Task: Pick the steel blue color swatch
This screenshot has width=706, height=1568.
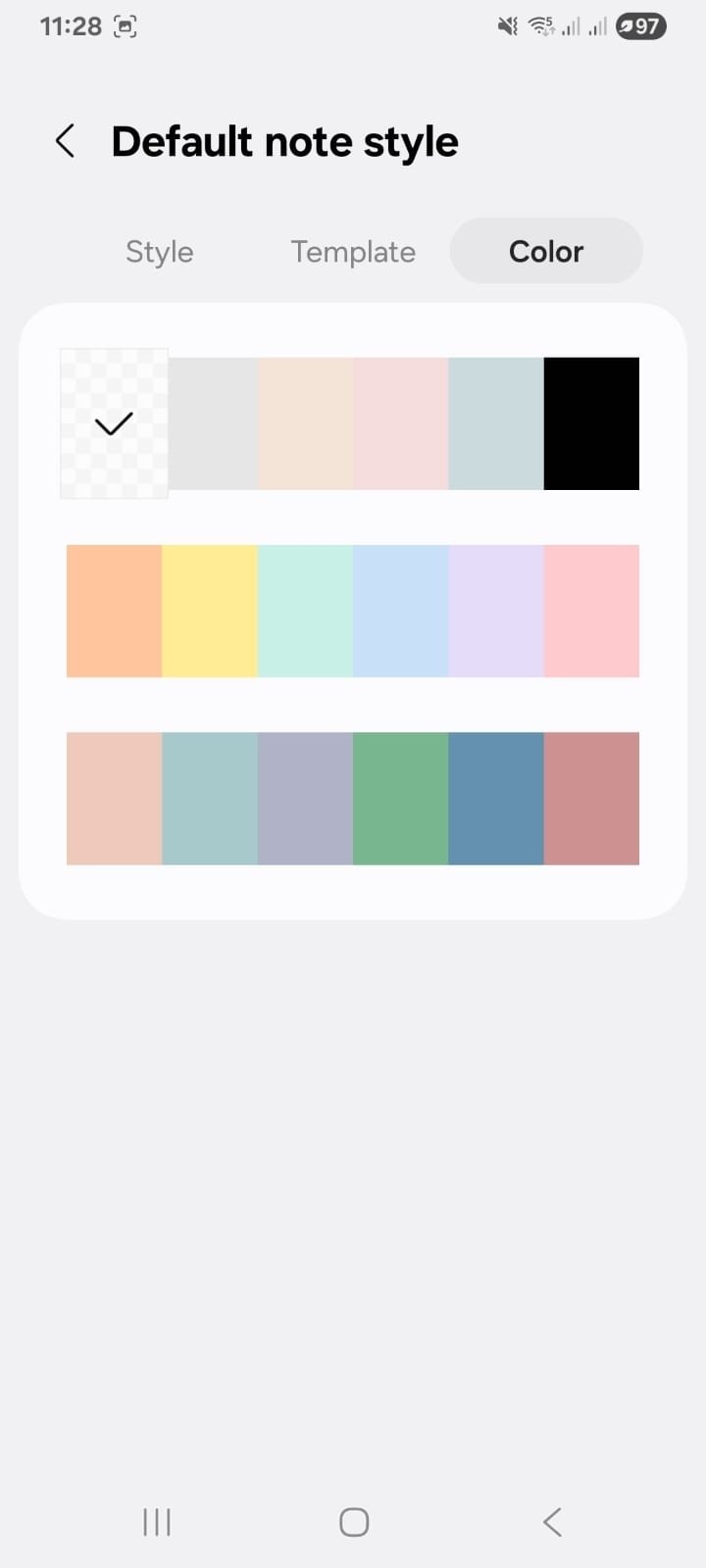Action: (x=496, y=798)
